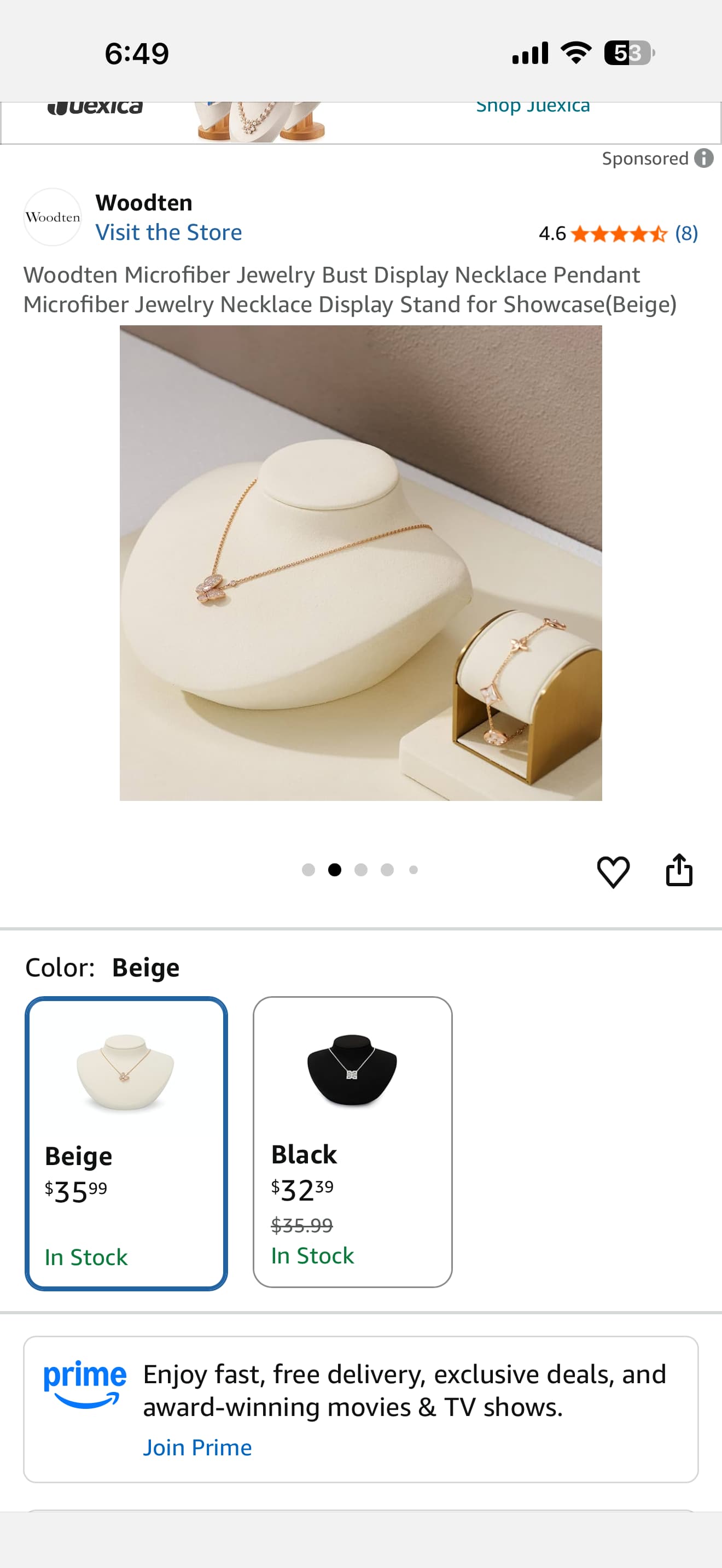Viewport: 722px width, 1568px height.
Task: Select the Black color option
Action: tap(352, 1142)
